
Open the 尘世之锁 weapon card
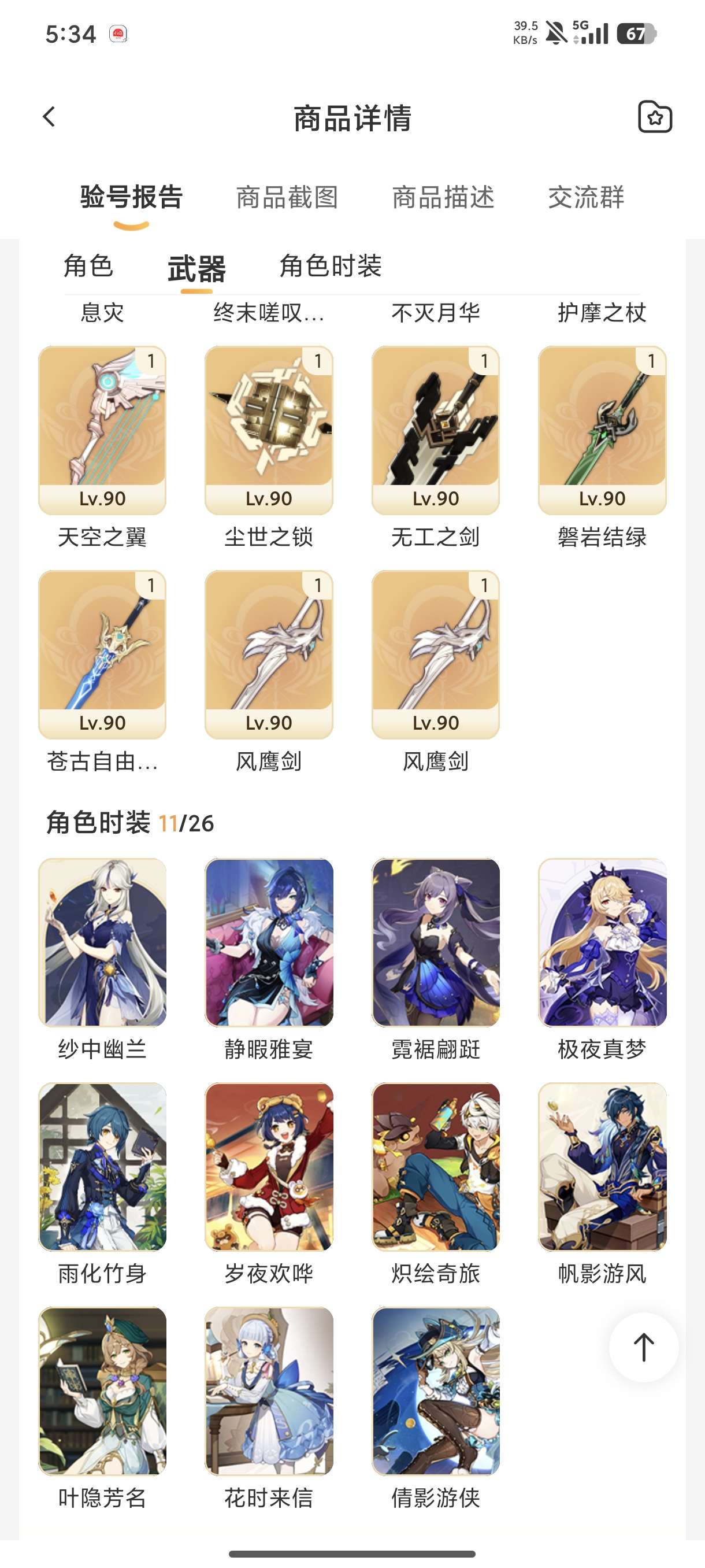coord(269,430)
